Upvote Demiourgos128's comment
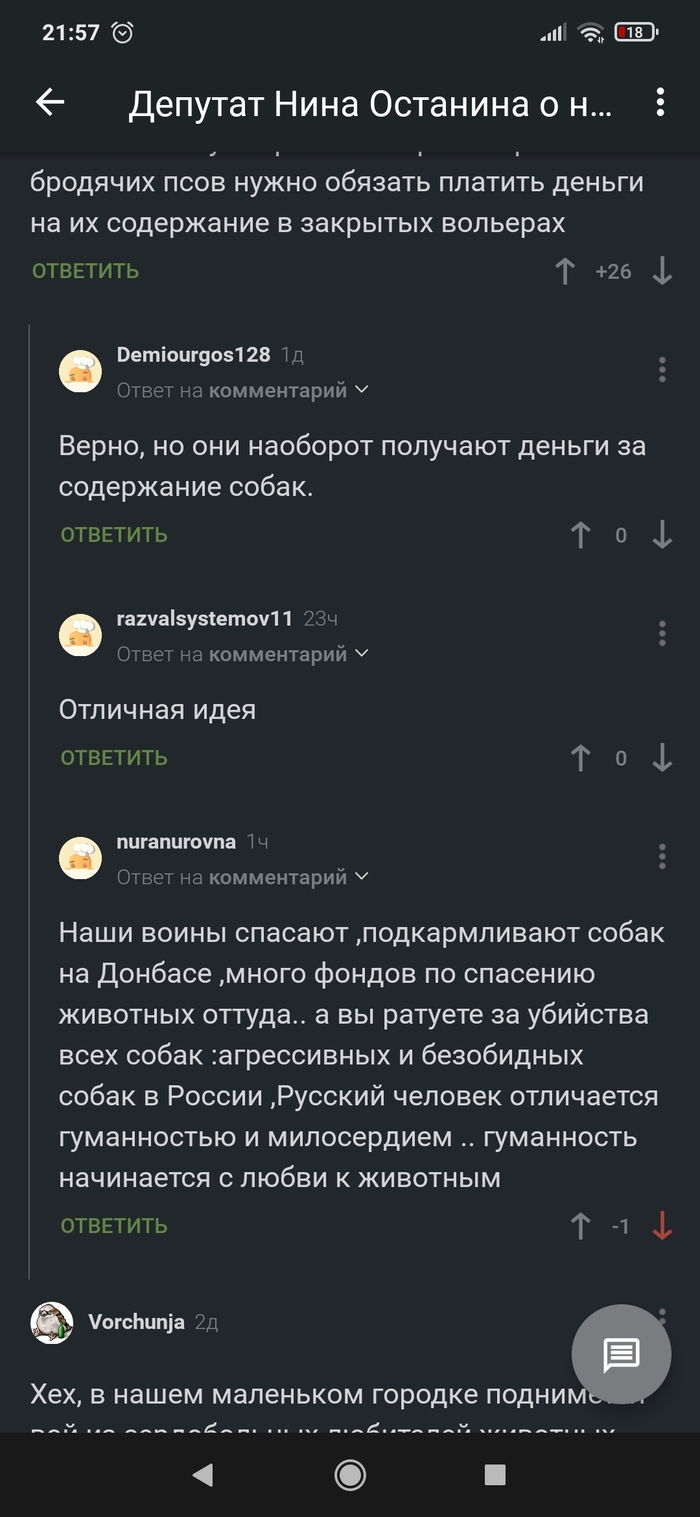 [x=580, y=535]
